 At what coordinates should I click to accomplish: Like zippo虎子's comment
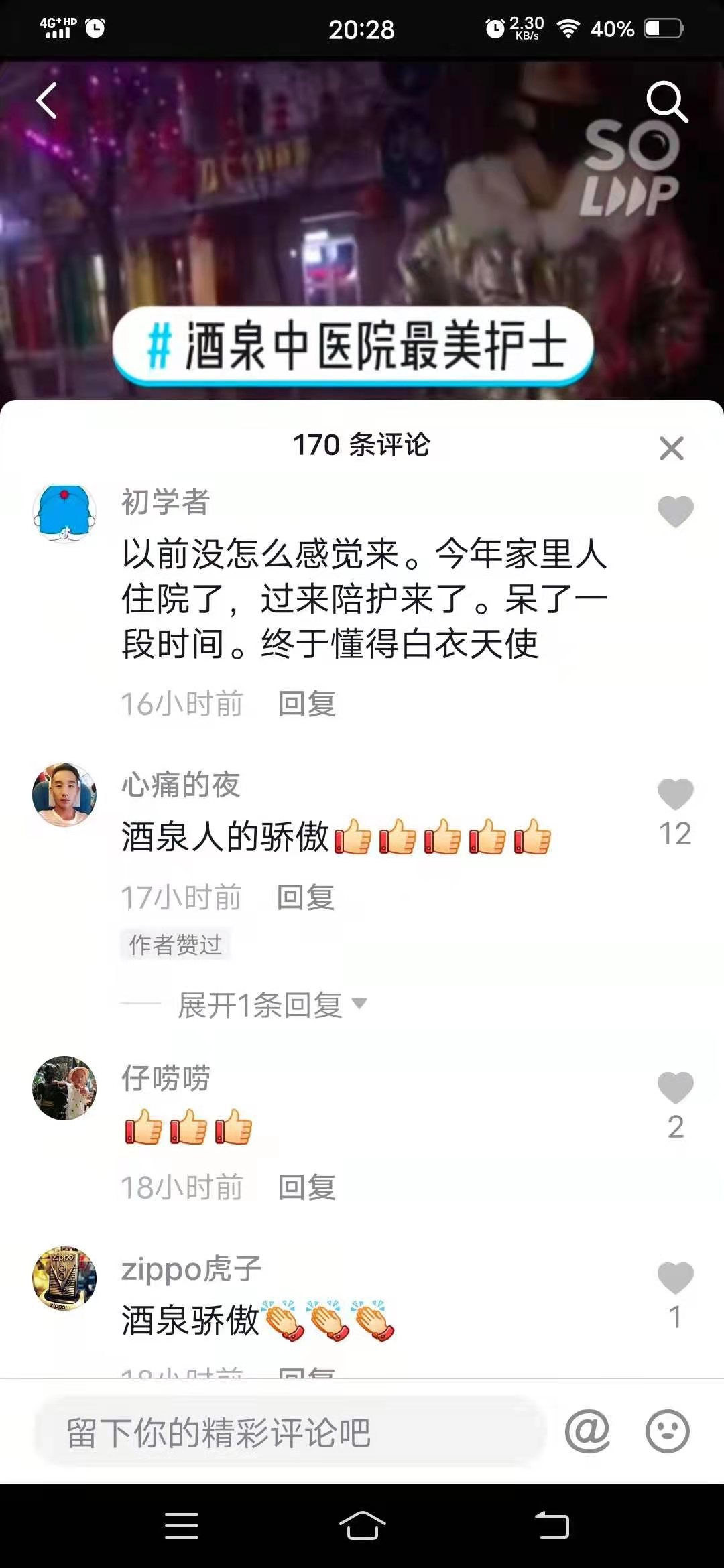675,1278
